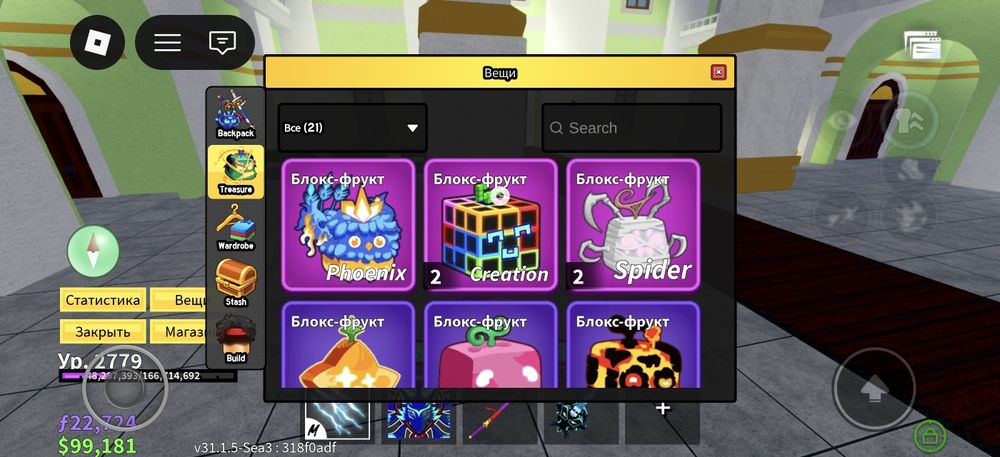1000x457 pixels.
Task: Tap the Статистика button
Action: click(102, 300)
